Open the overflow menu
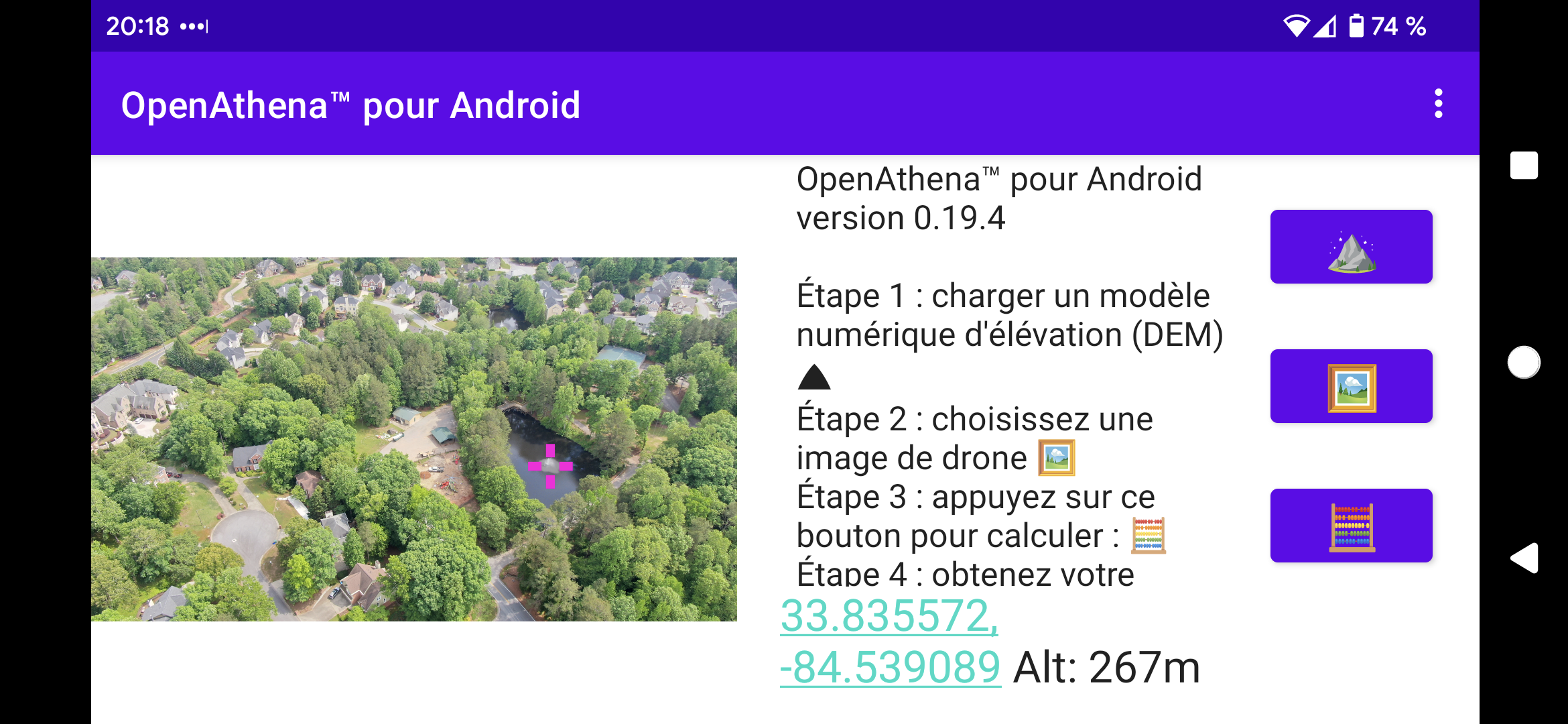Viewport: 1568px width, 724px height. [x=1438, y=104]
